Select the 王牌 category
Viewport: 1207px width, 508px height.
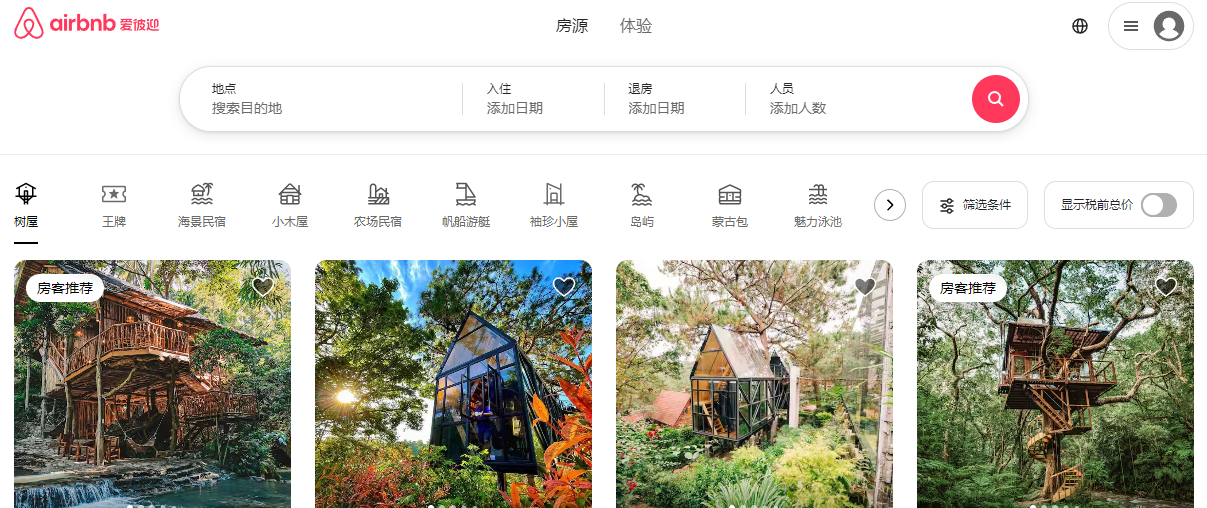[x=114, y=205]
